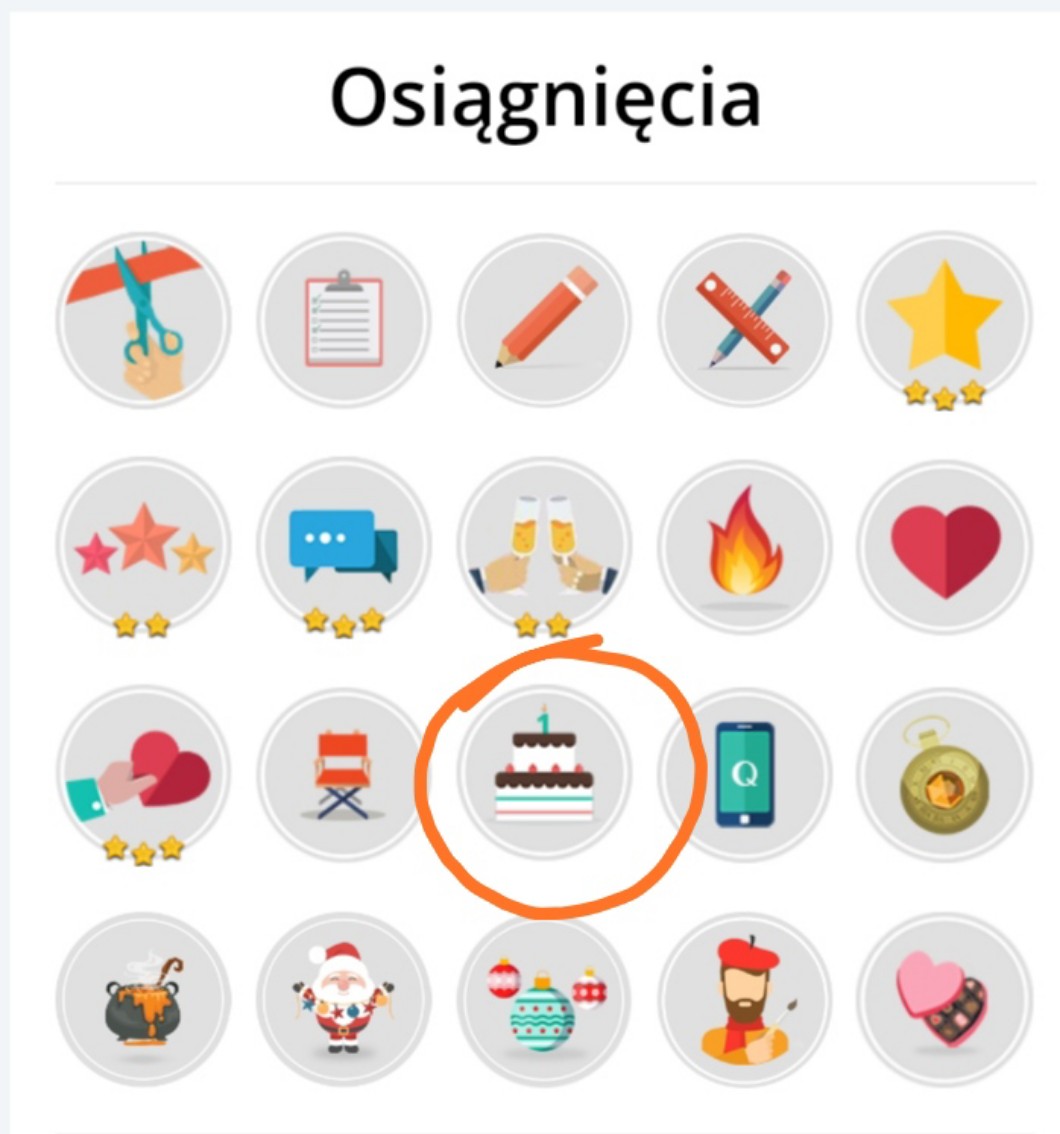Screen dimensions: 1060x1134
Task: Select the red heart badge
Action: click(945, 547)
